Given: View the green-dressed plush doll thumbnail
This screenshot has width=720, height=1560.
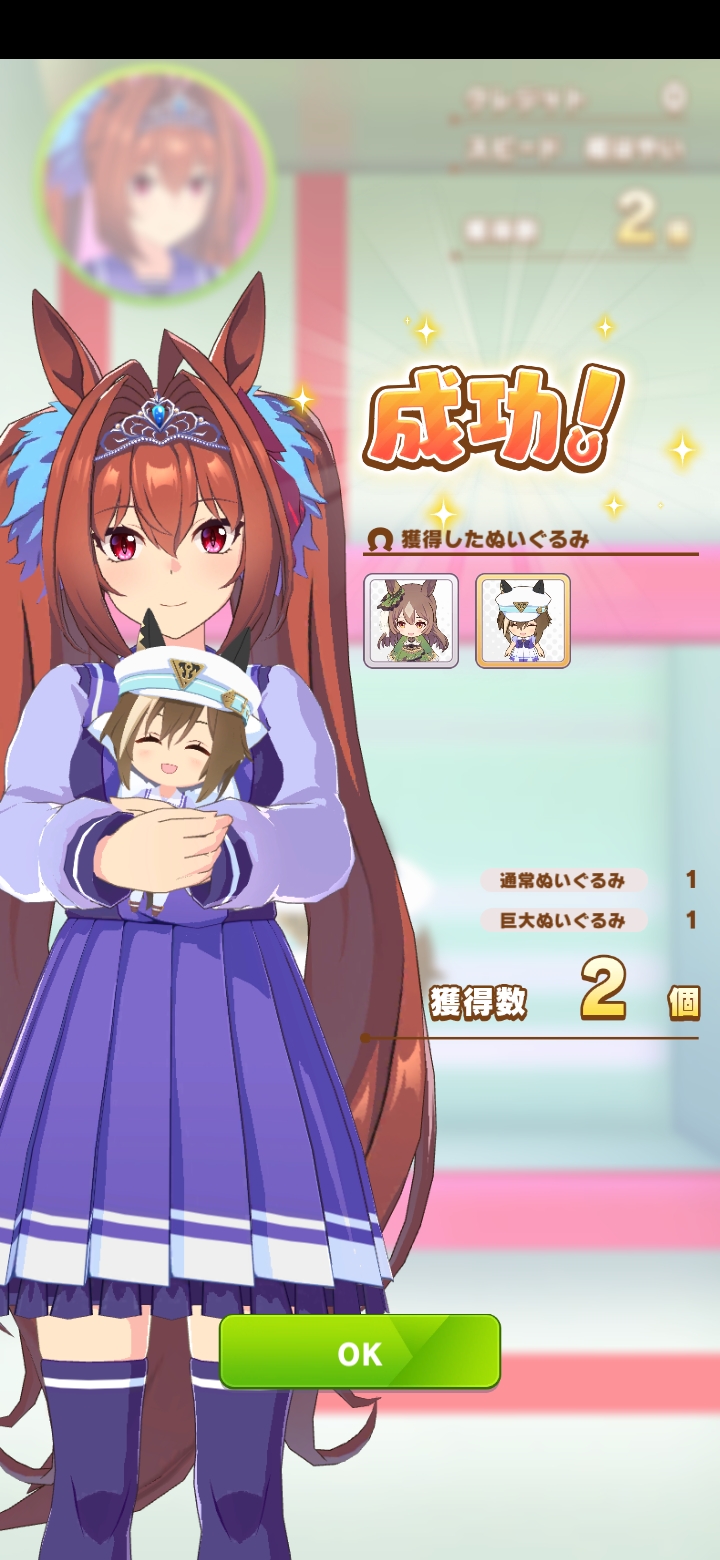Looking at the screenshot, I should 411,620.
